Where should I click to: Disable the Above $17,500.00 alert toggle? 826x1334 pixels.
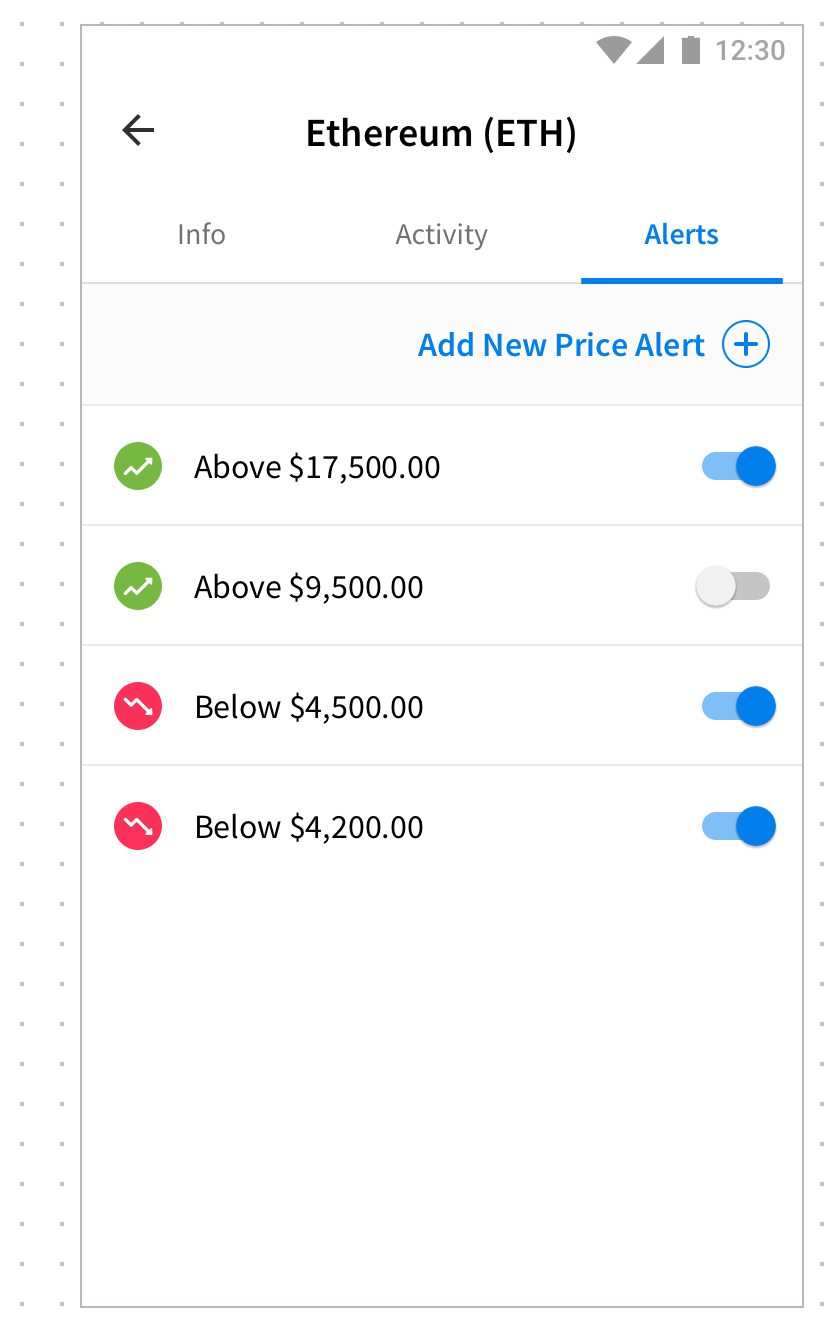pos(737,466)
